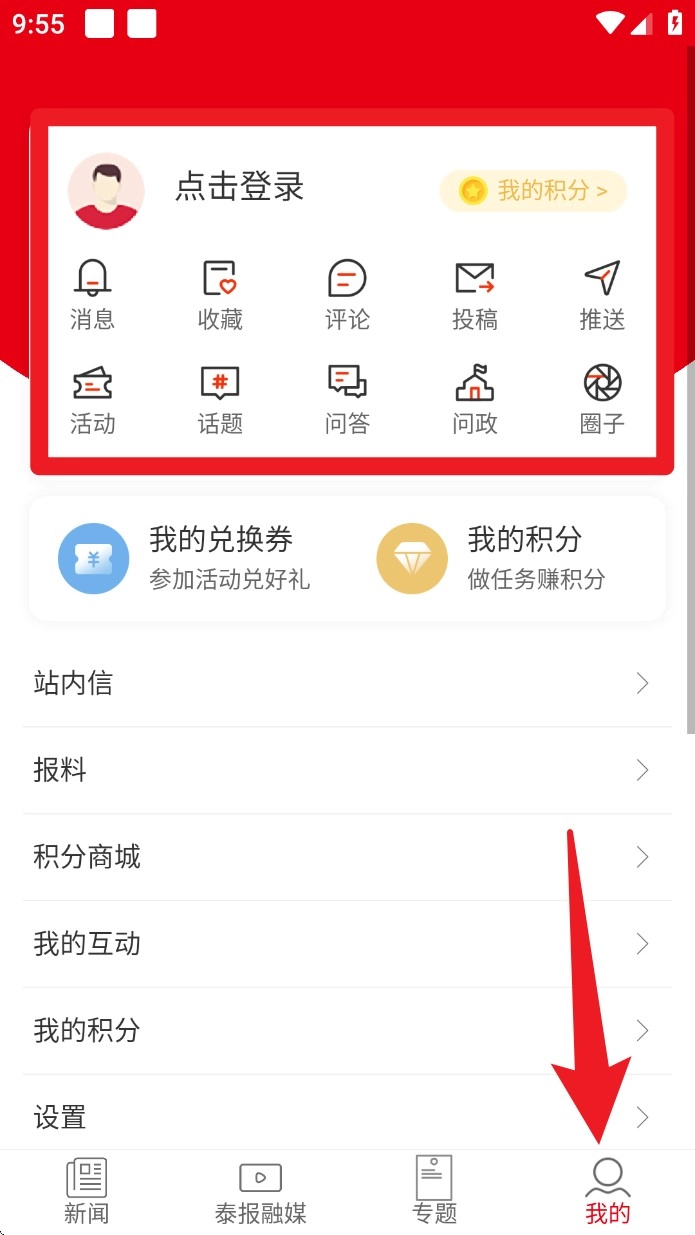Open 站内信 row
Image resolution: width=695 pixels, height=1235 pixels.
click(x=346, y=684)
